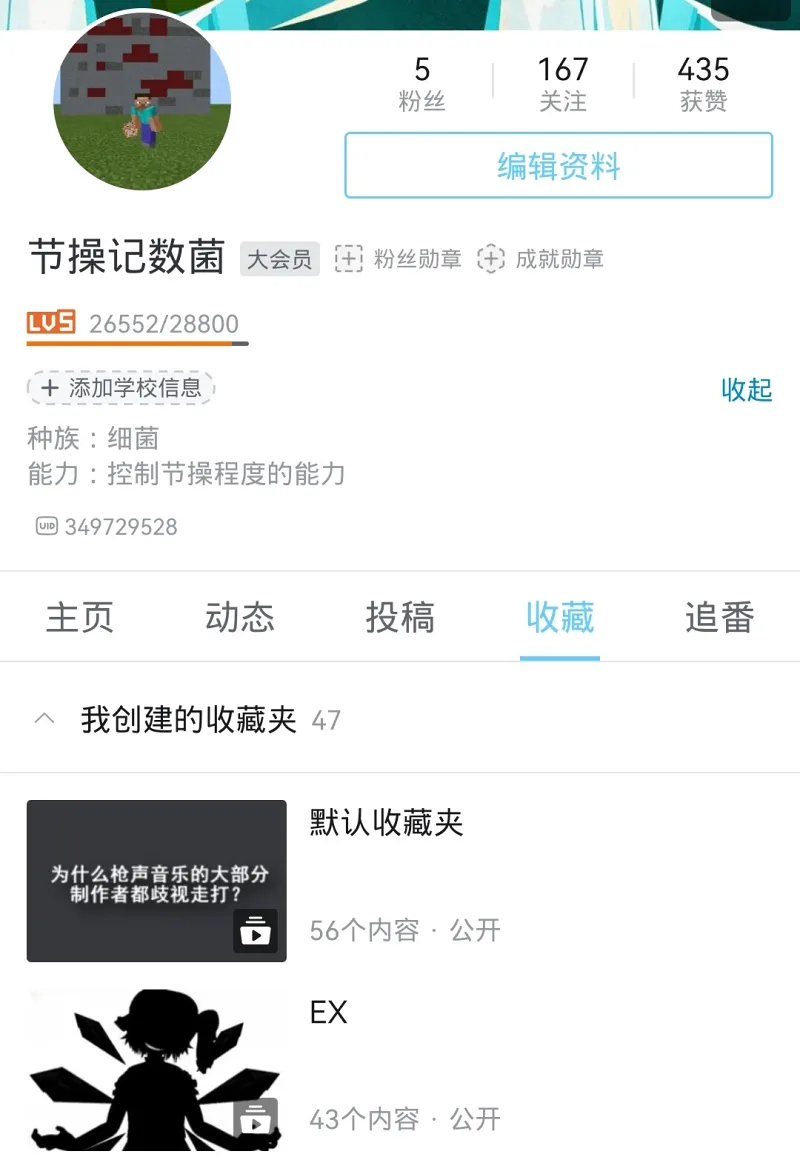Viewport: 800px width, 1157px height.
Task: Open the 默认收藏夹 folder play icon
Action: coord(256,930)
